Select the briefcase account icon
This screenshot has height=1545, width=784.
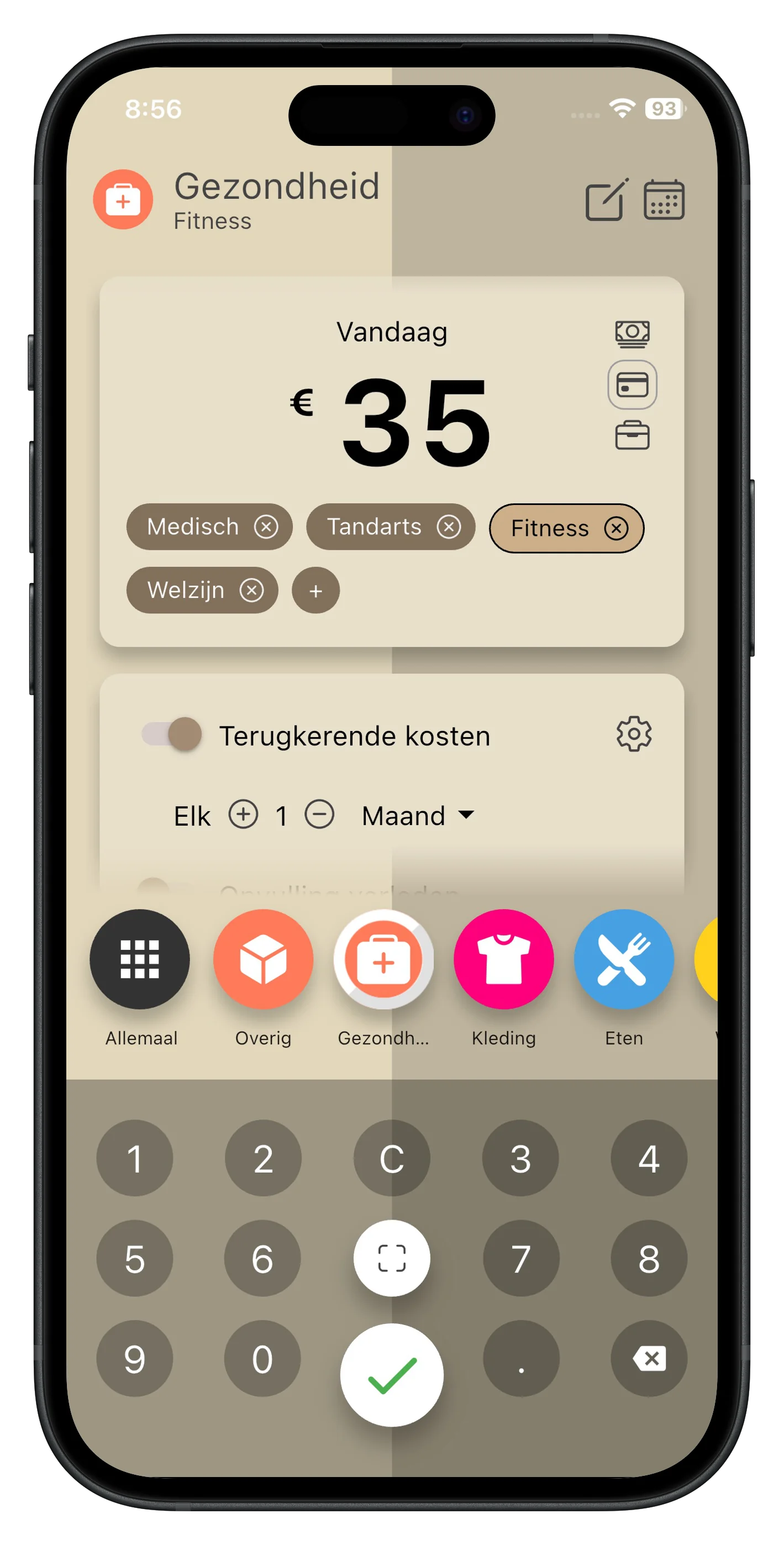click(x=632, y=435)
